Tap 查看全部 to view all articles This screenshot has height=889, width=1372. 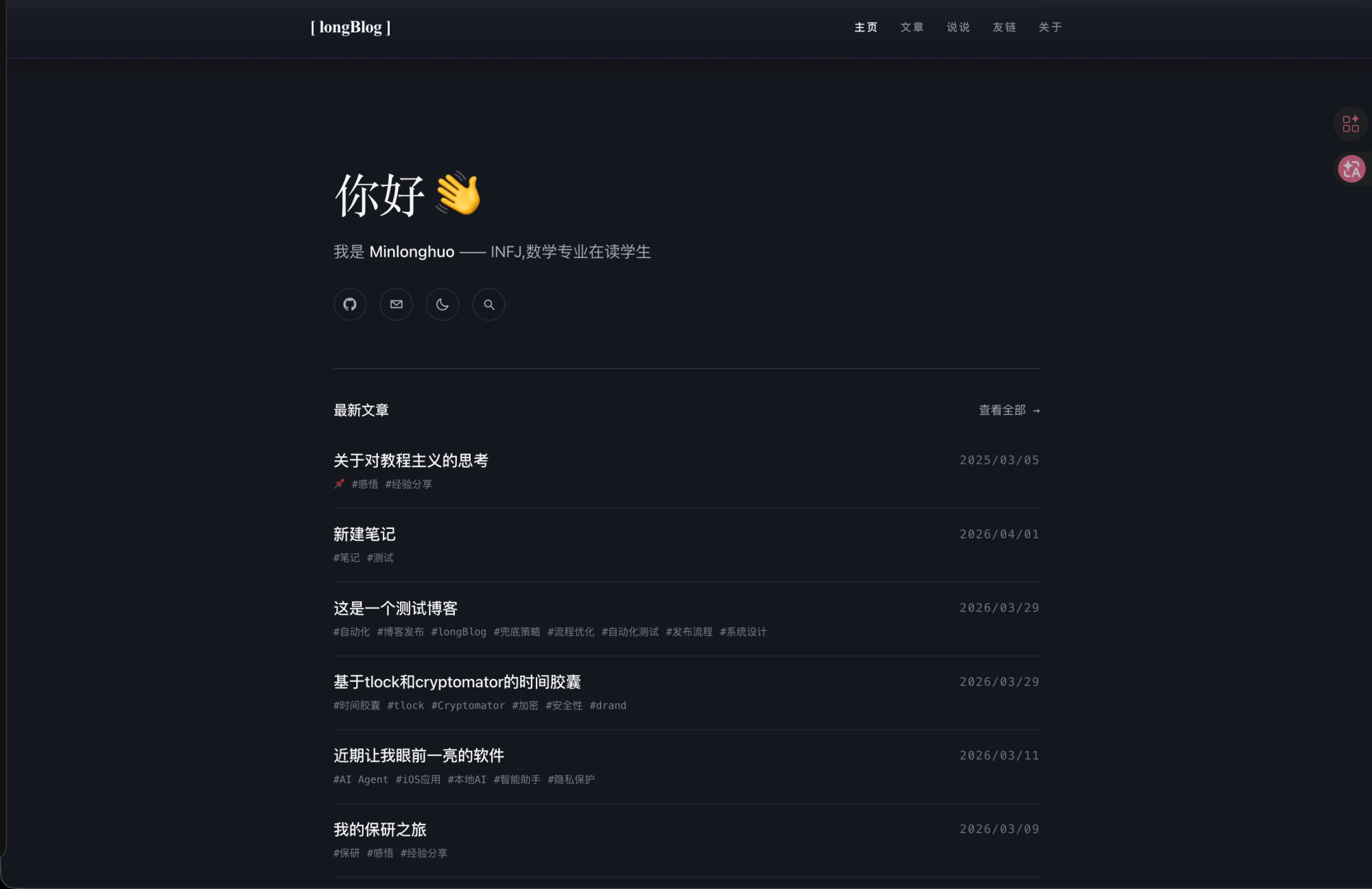pos(1008,410)
